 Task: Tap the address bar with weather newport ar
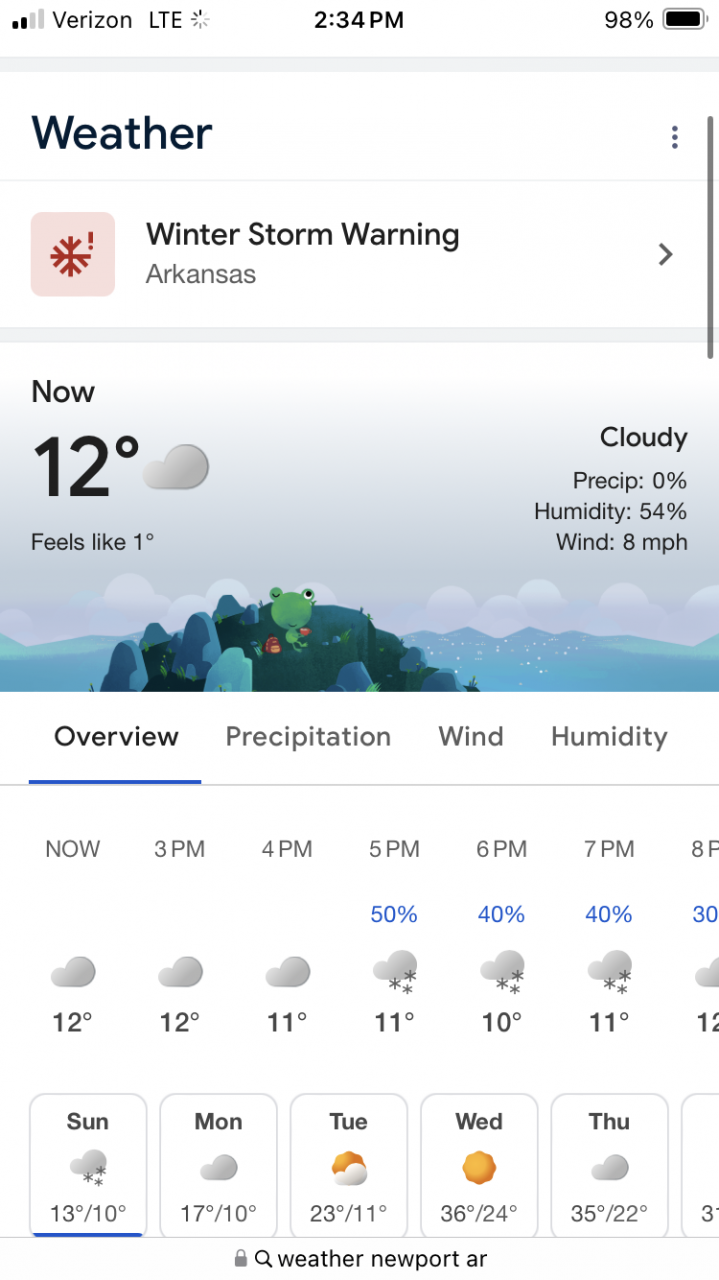click(x=360, y=1259)
